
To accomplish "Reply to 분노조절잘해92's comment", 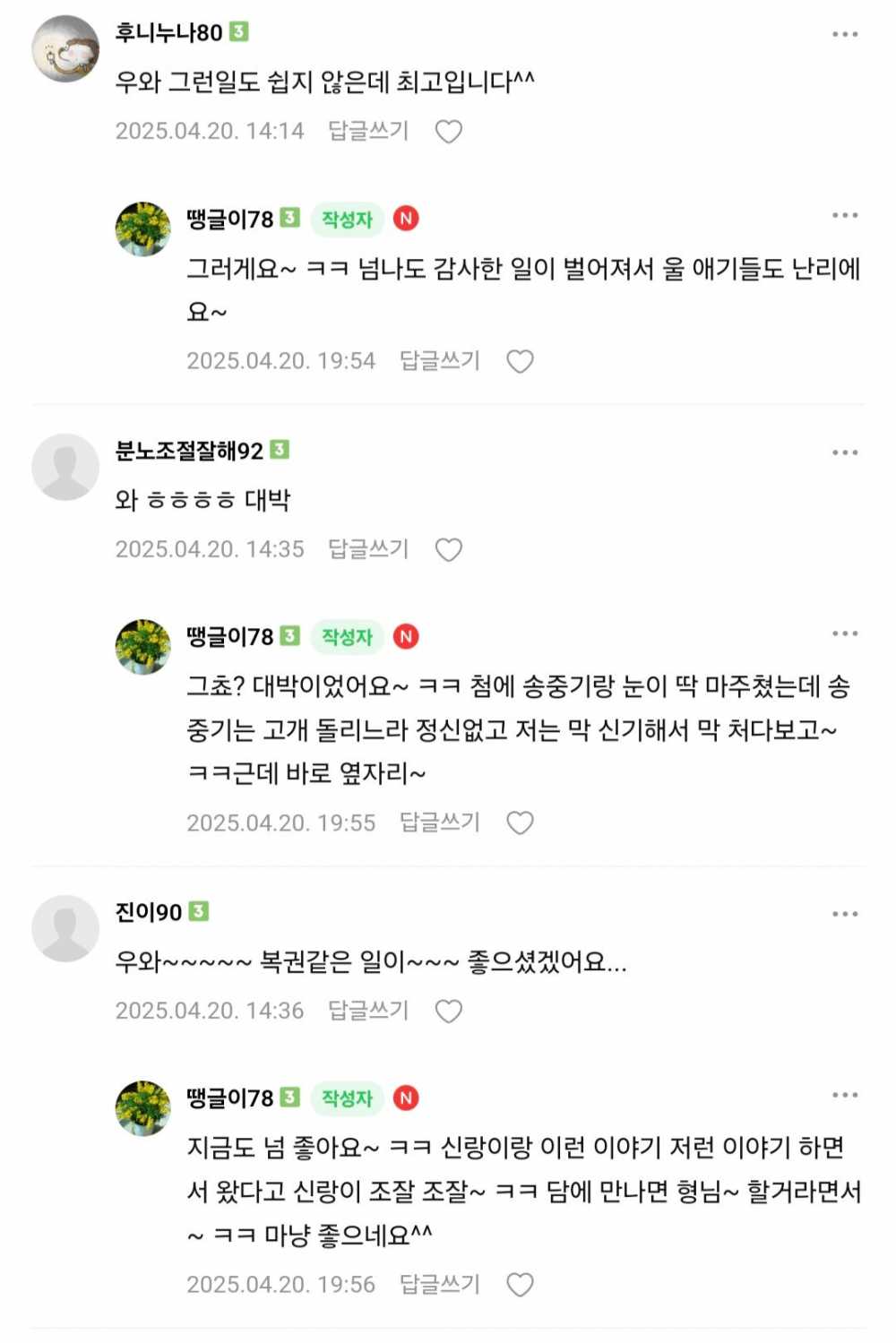I will pyautogui.click(x=367, y=548).
